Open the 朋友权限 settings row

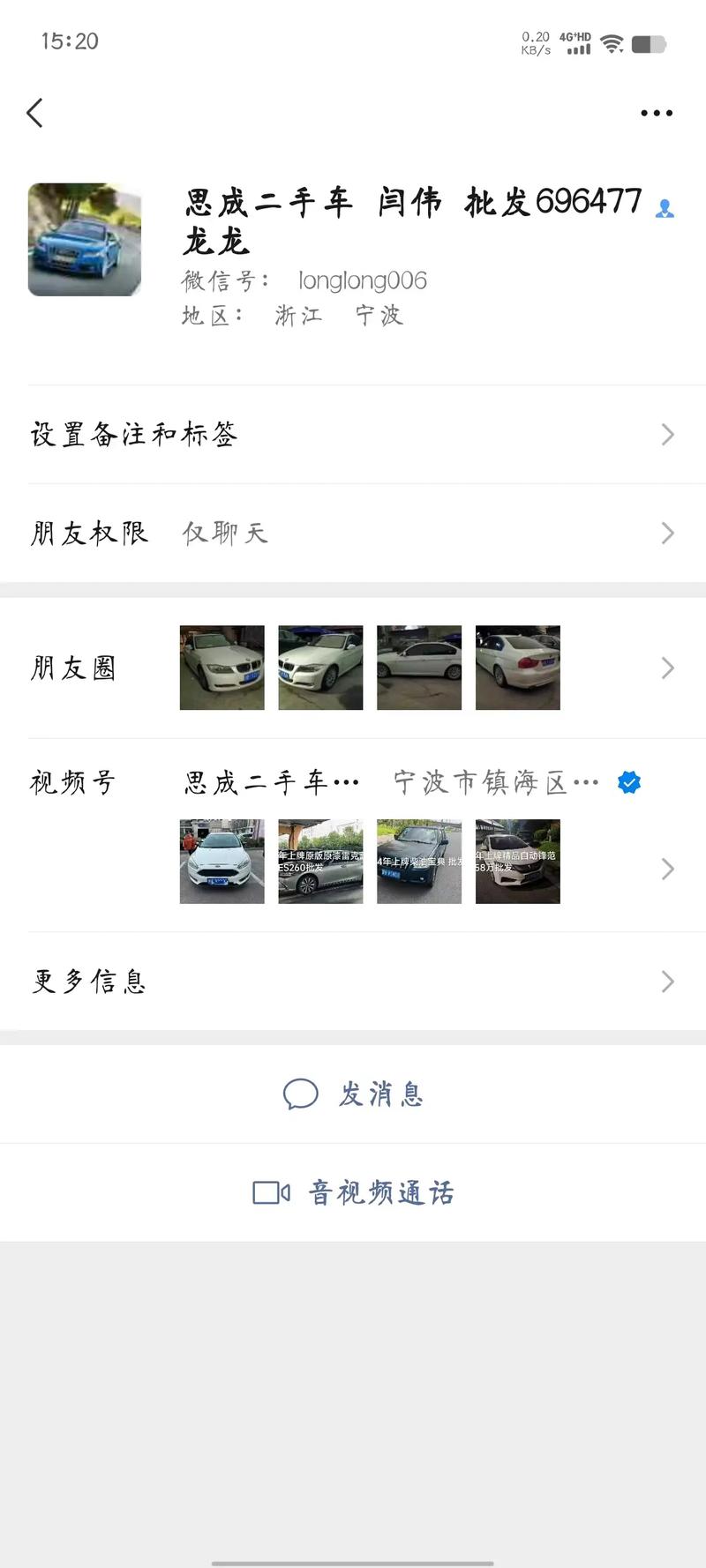353,533
